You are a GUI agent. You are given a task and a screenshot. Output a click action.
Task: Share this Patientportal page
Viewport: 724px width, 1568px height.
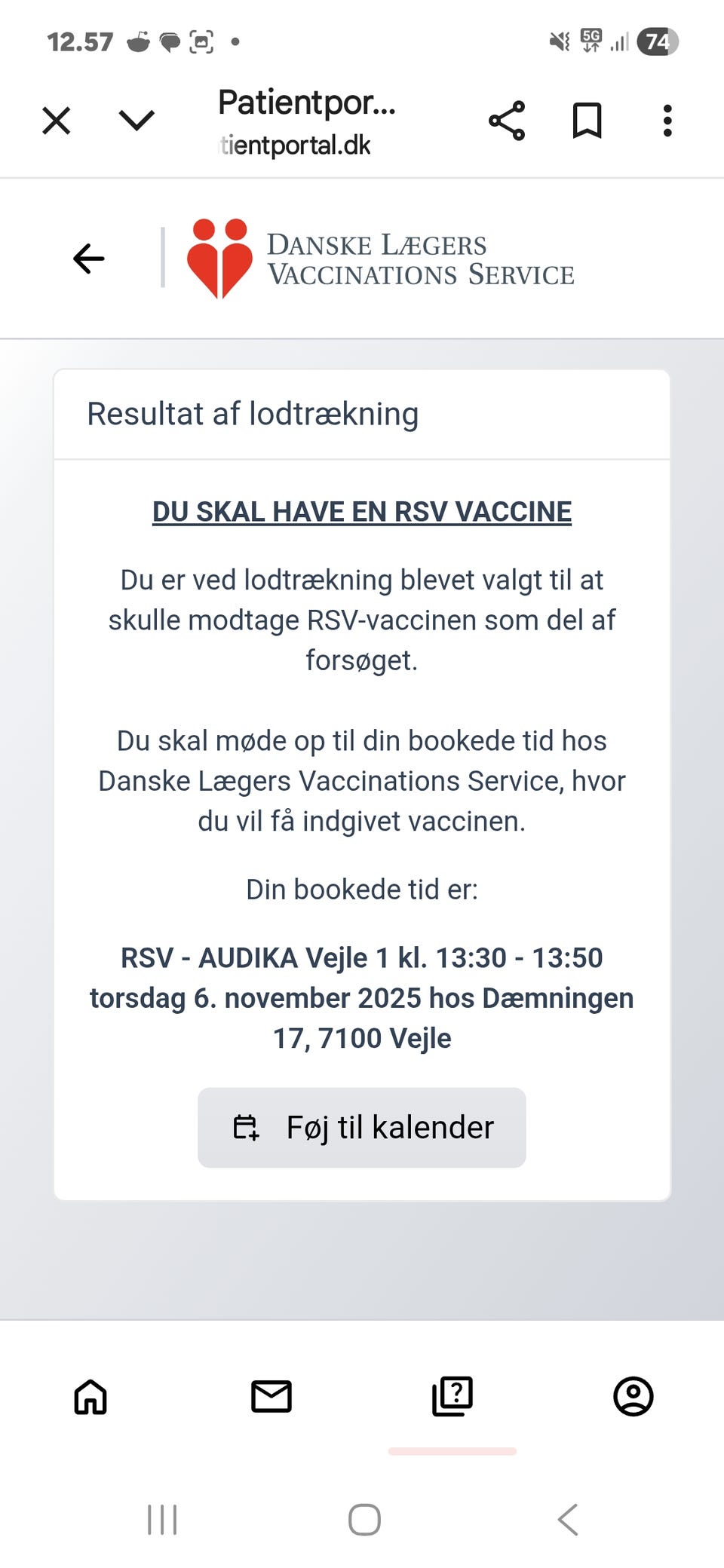(507, 121)
